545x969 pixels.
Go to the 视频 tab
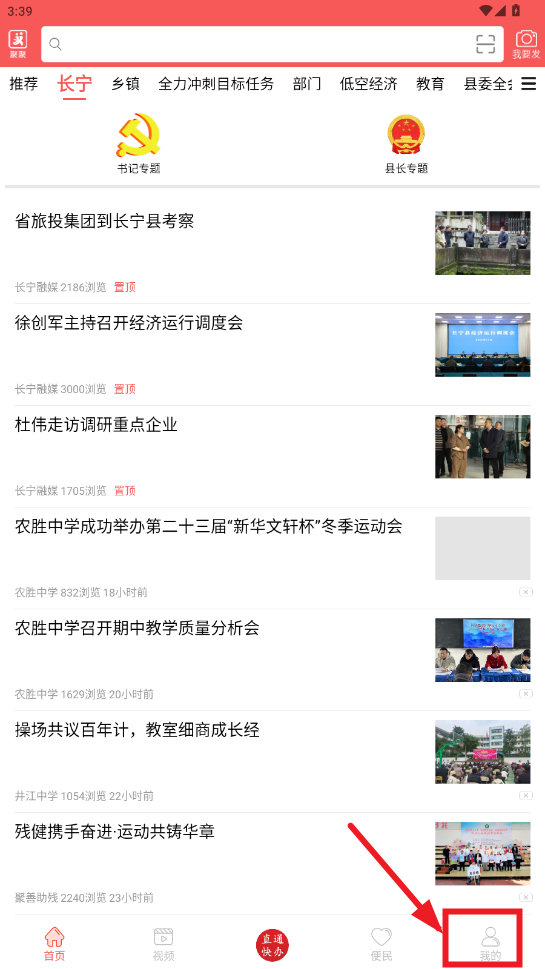(x=163, y=944)
